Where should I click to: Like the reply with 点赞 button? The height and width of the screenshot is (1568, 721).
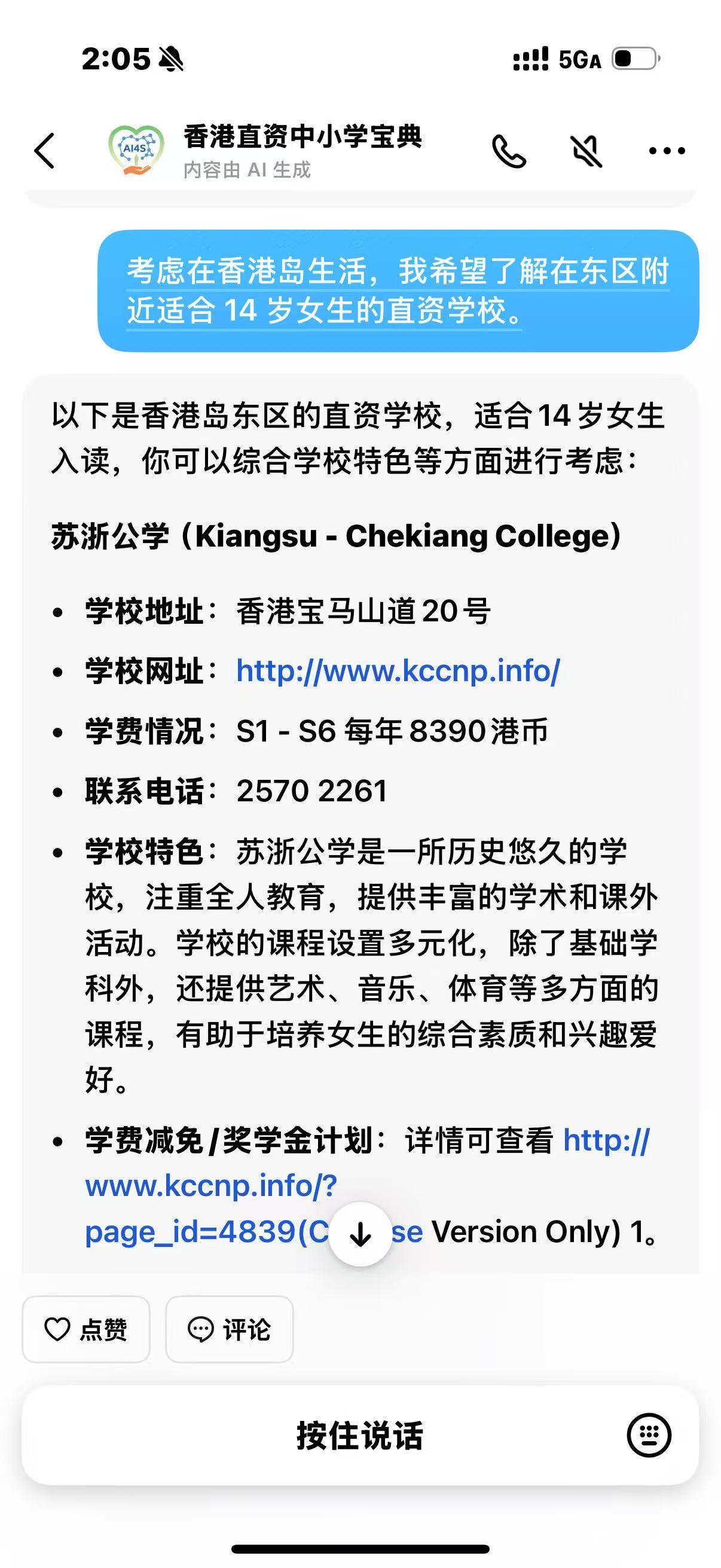(85, 1329)
